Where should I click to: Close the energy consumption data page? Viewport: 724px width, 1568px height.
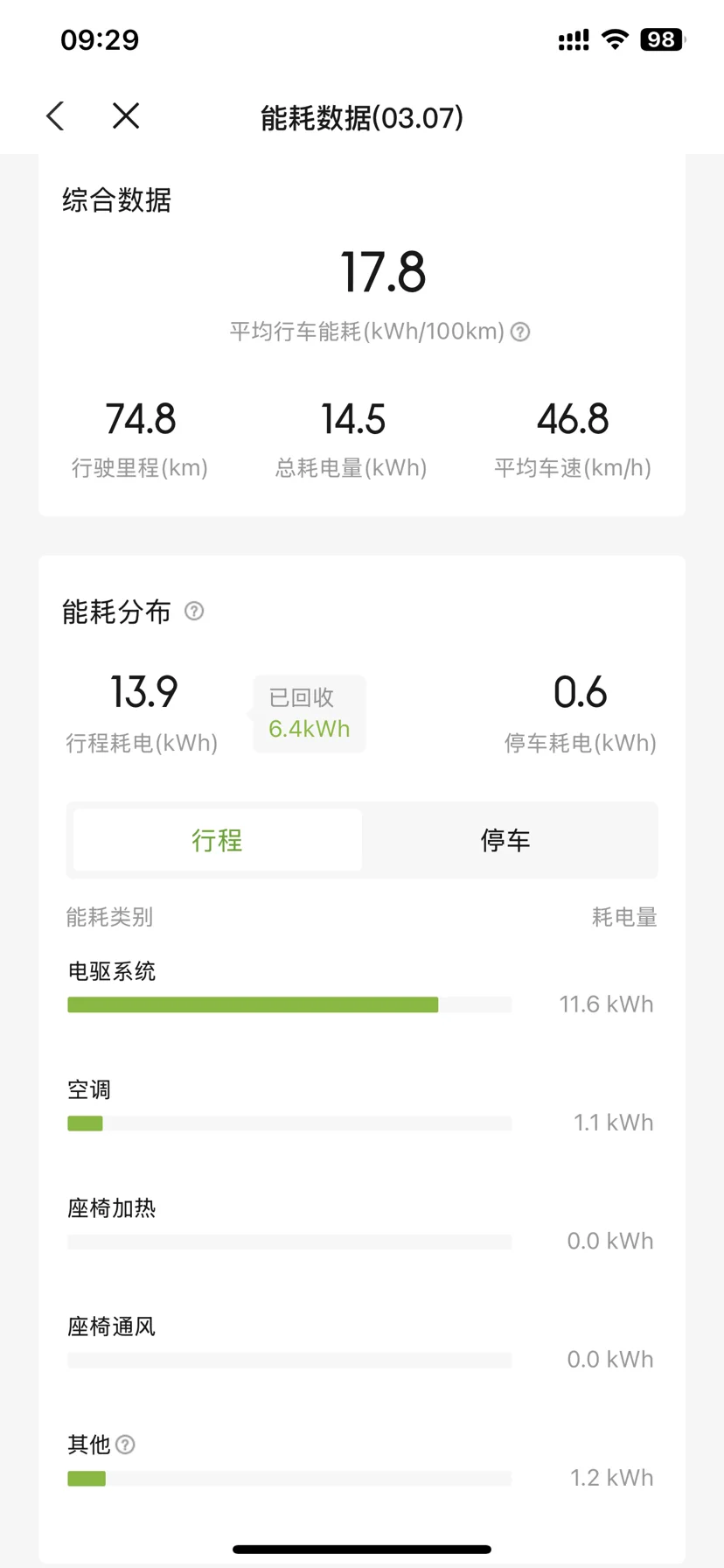126,116
